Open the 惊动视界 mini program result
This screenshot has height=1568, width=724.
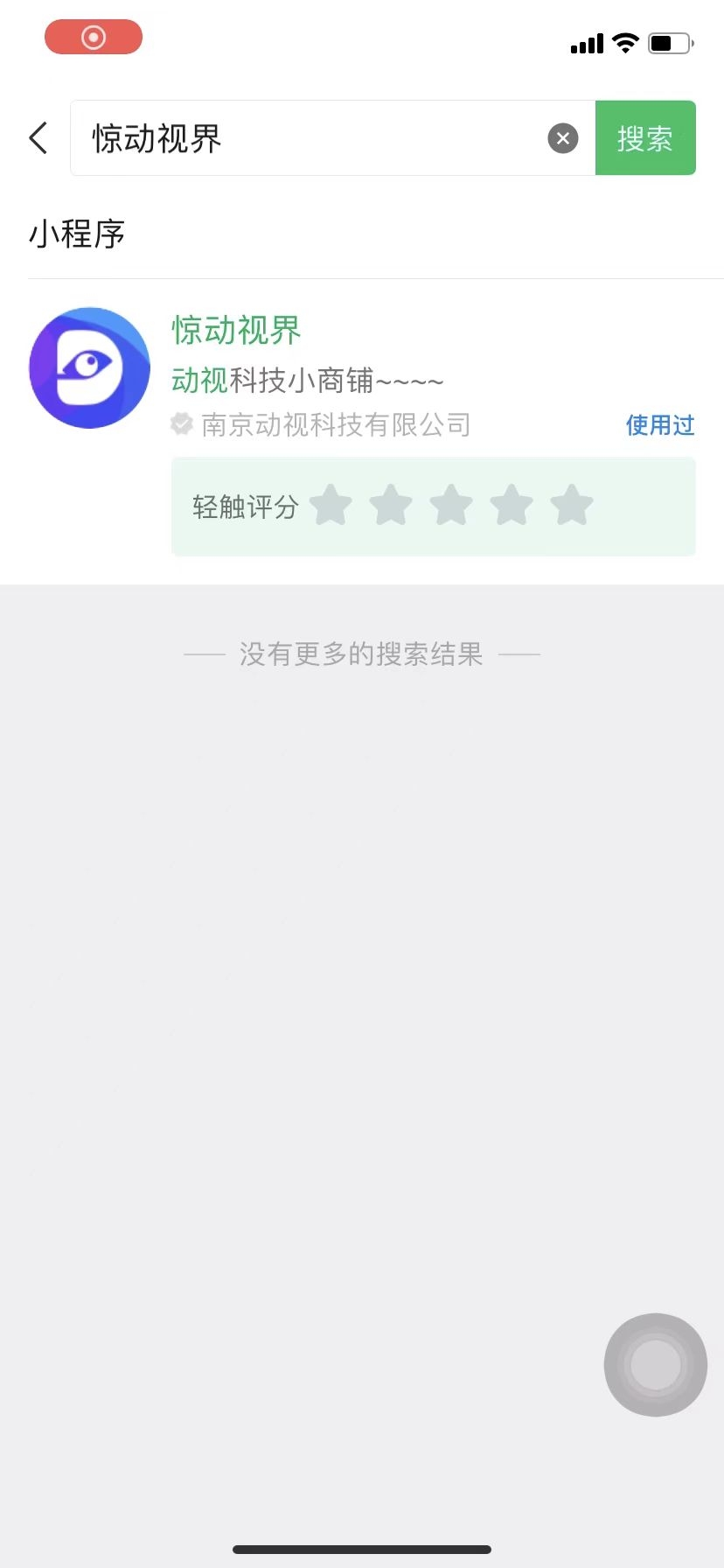tap(237, 331)
